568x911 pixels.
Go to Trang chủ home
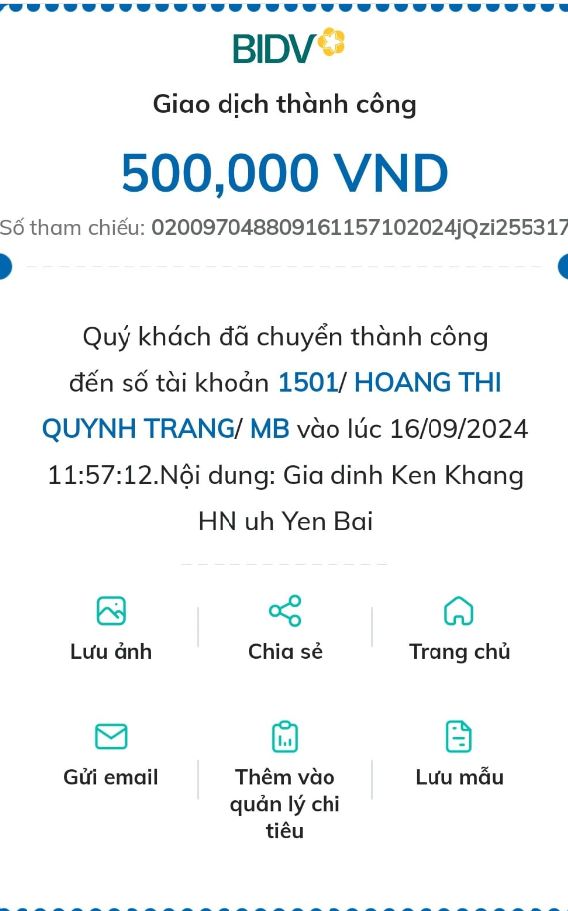[x=459, y=629]
